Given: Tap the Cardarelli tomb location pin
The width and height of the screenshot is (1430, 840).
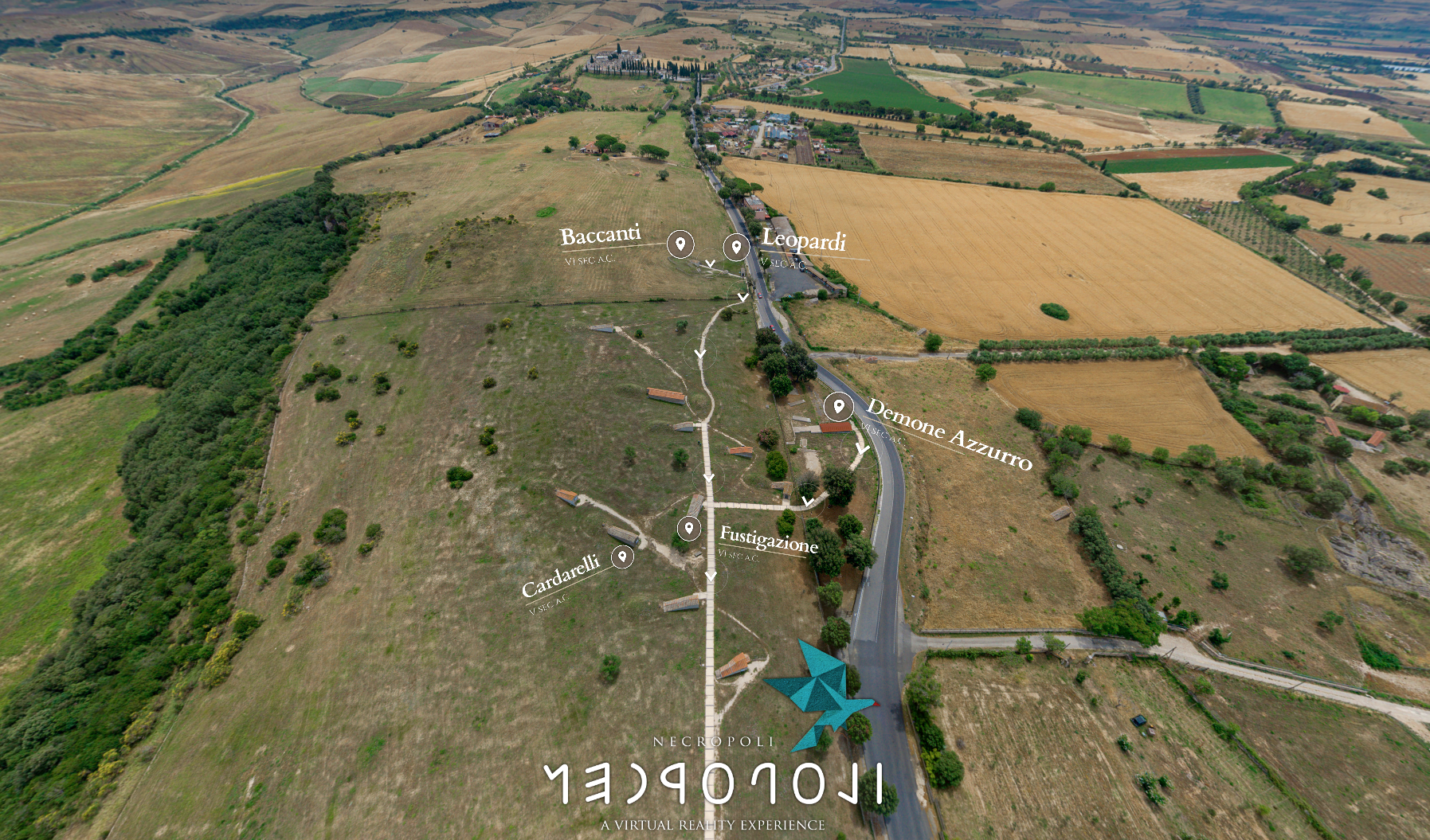Looking at the screenshot, I should 622,557.
